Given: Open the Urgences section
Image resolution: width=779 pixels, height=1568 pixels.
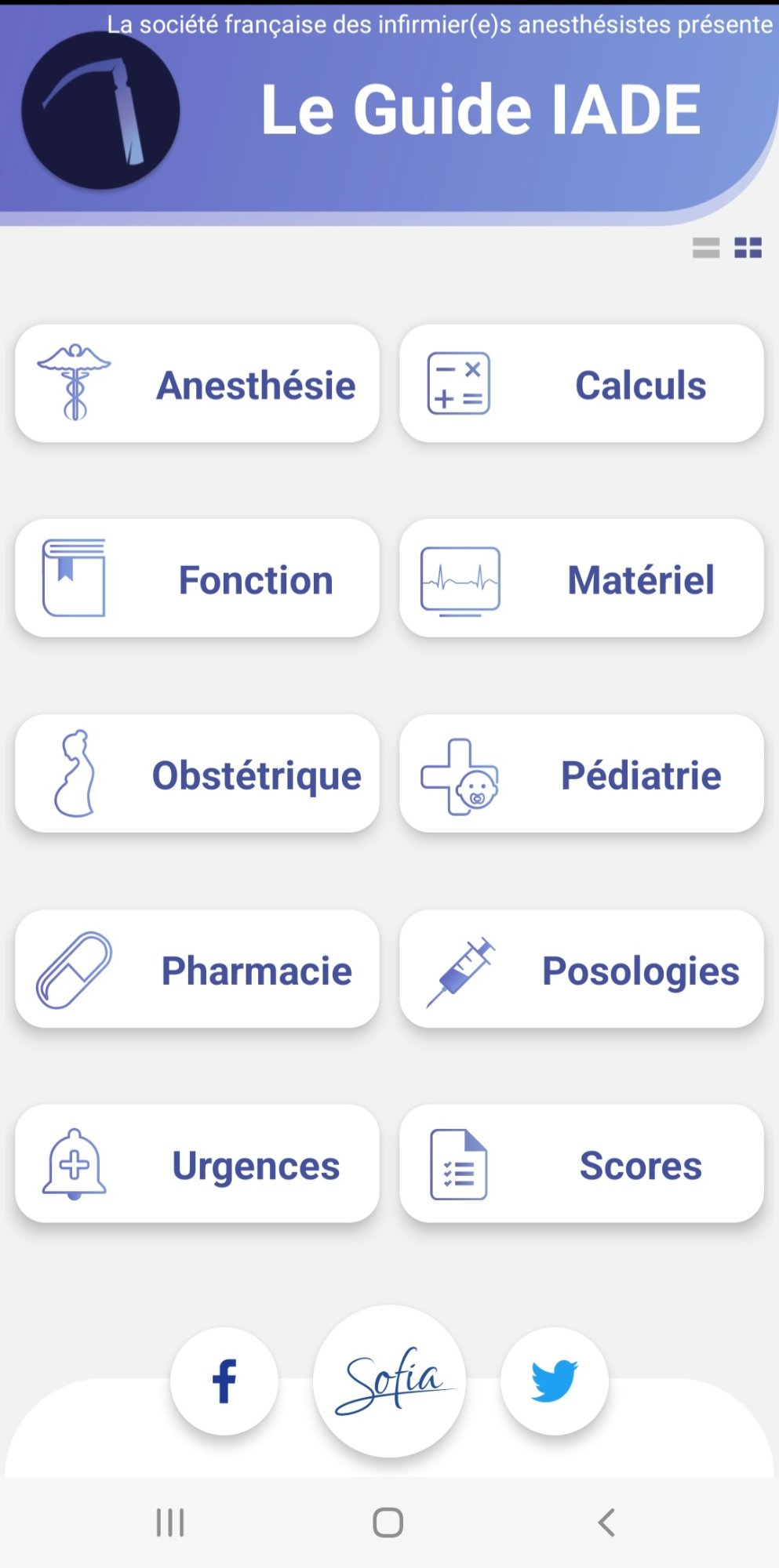Looking at the screenshot, I should tap(197, 1164).
